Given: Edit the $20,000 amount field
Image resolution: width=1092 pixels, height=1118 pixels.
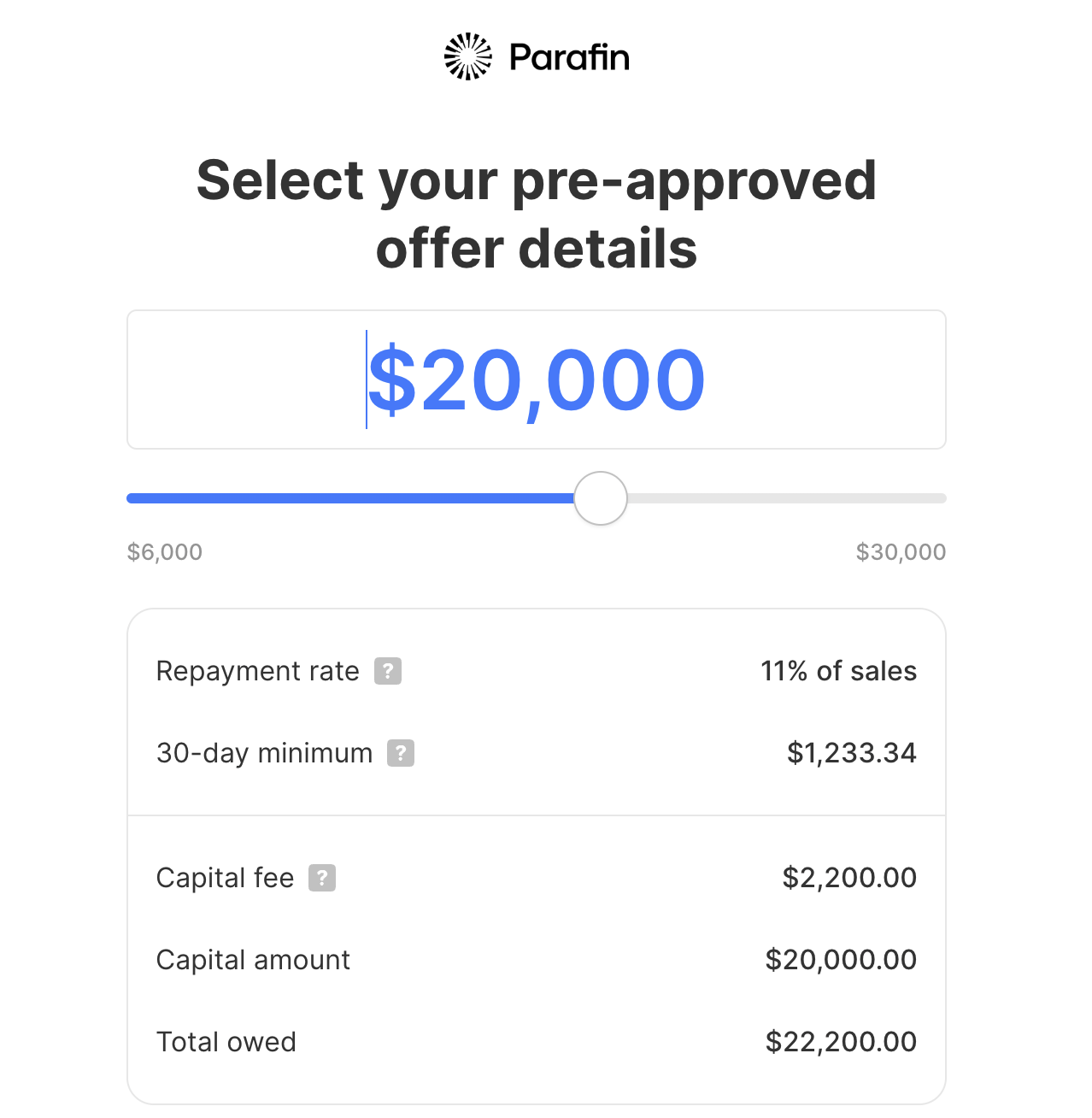Looking at the screenshot, I should [537, 380].
